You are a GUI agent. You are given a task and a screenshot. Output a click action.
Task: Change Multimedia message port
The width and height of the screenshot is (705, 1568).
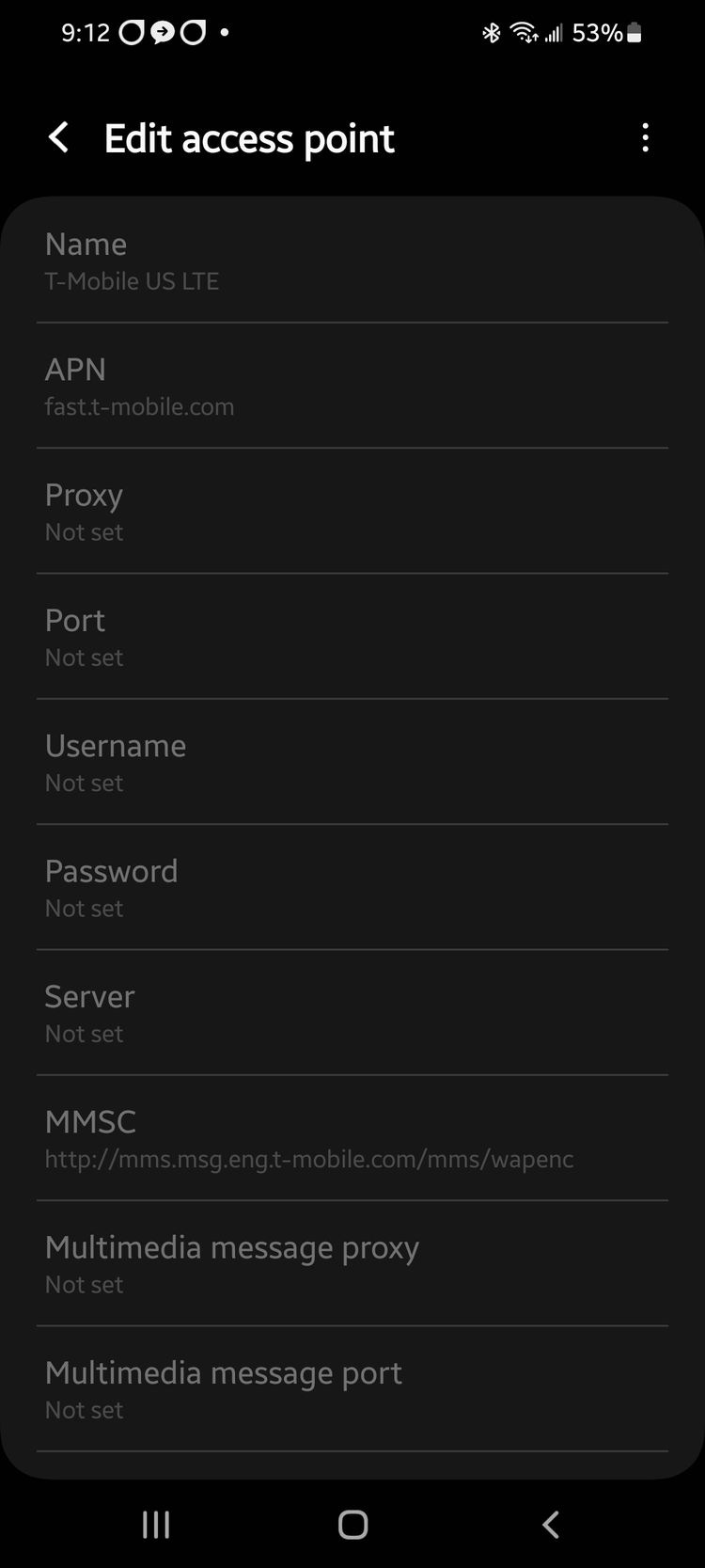352,1389
